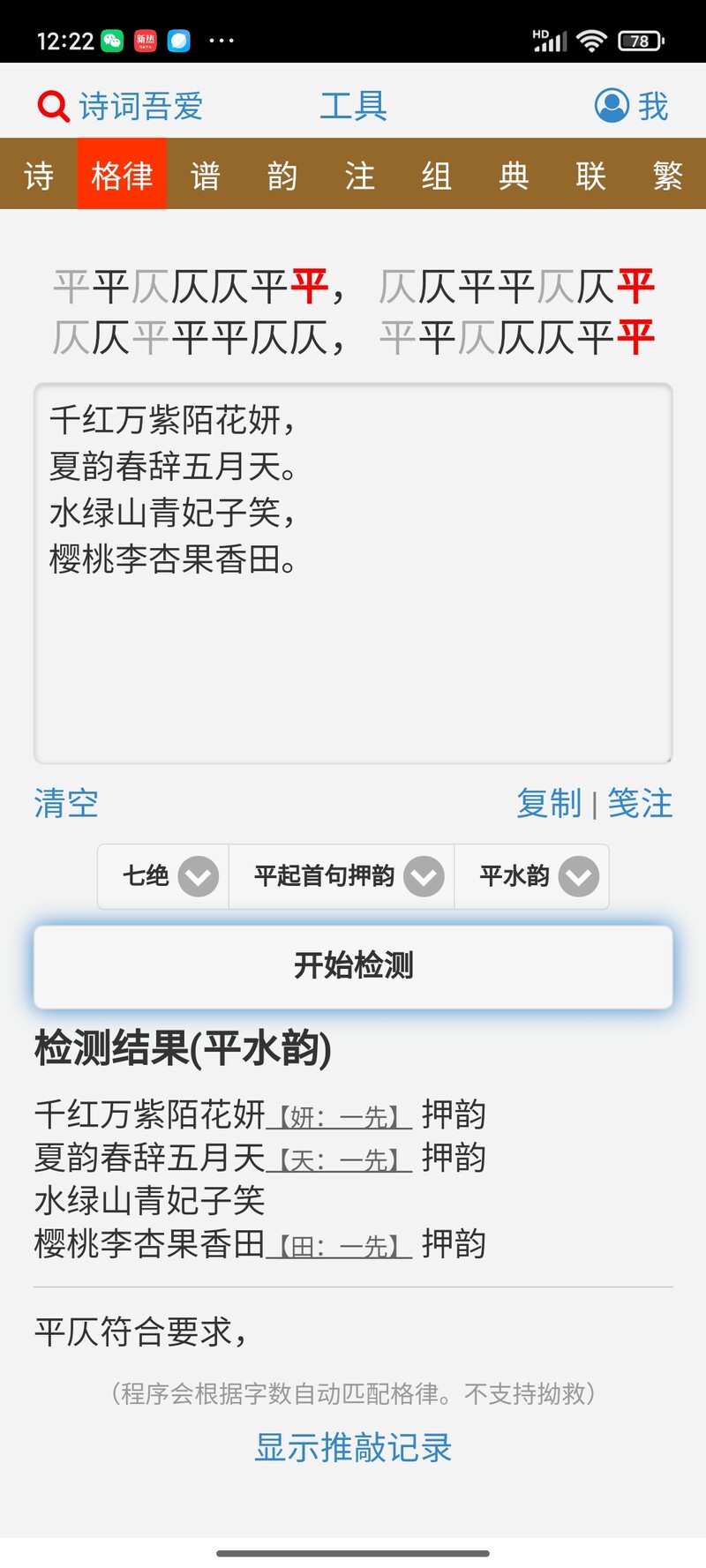The image size is (706, 1568).
Task: Switch to the 诗 tab
Action: pos(39,175)
